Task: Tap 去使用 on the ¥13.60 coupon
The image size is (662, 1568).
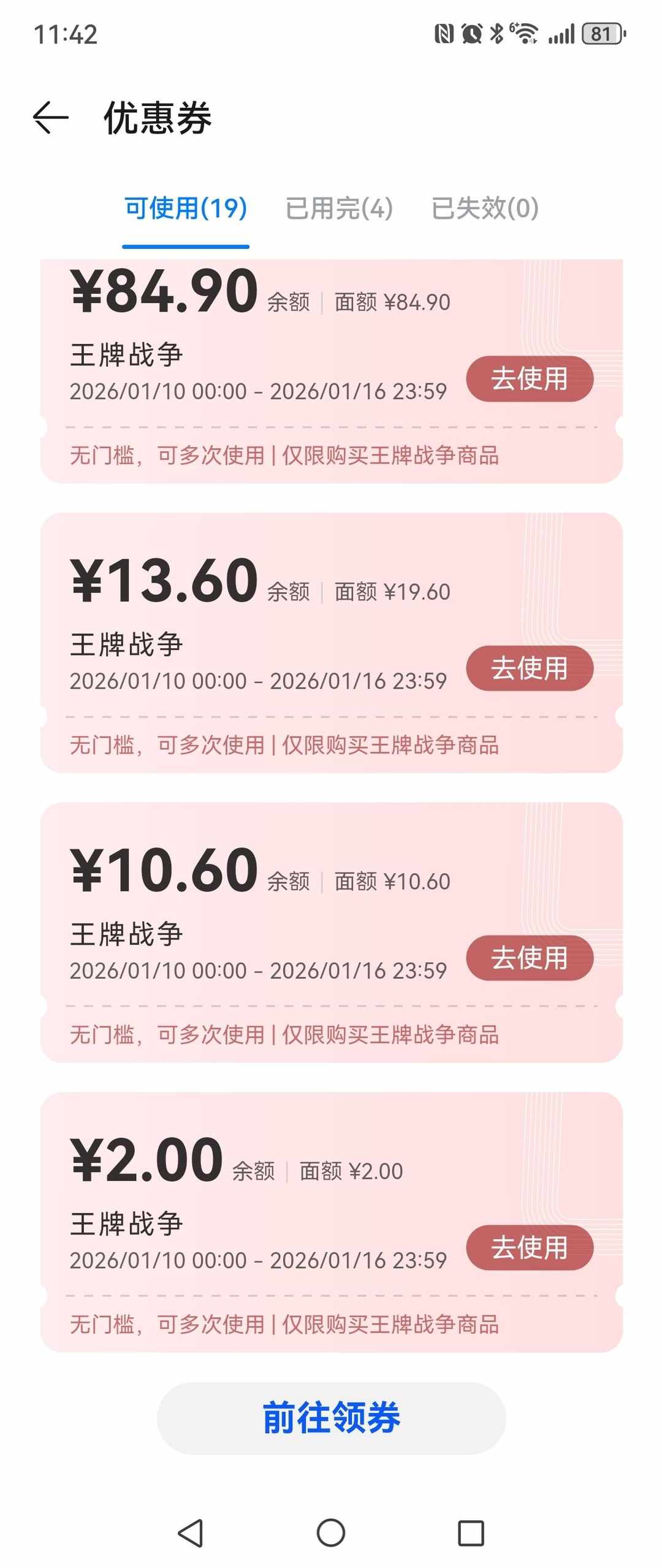Action: [x=528, y=669]
